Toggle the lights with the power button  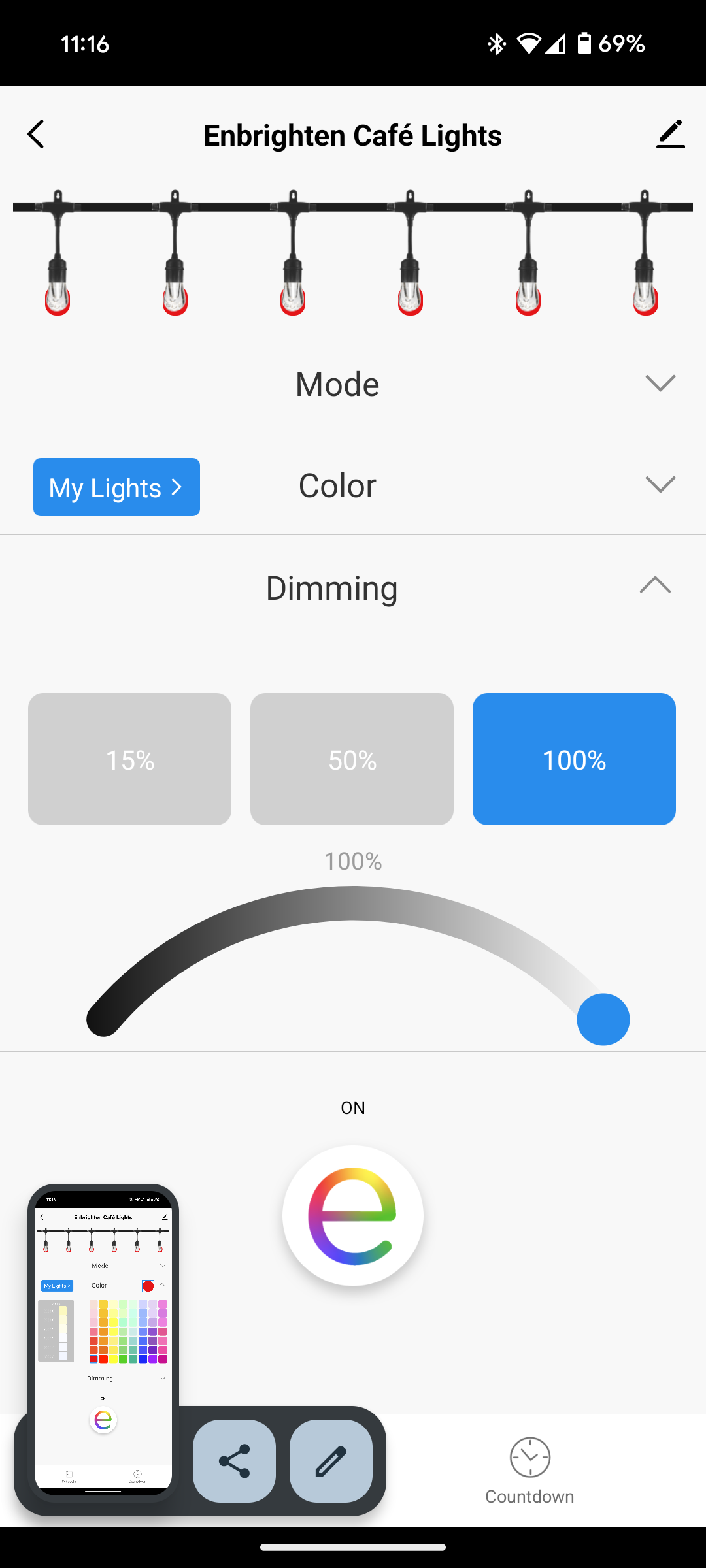point(353,1216)
